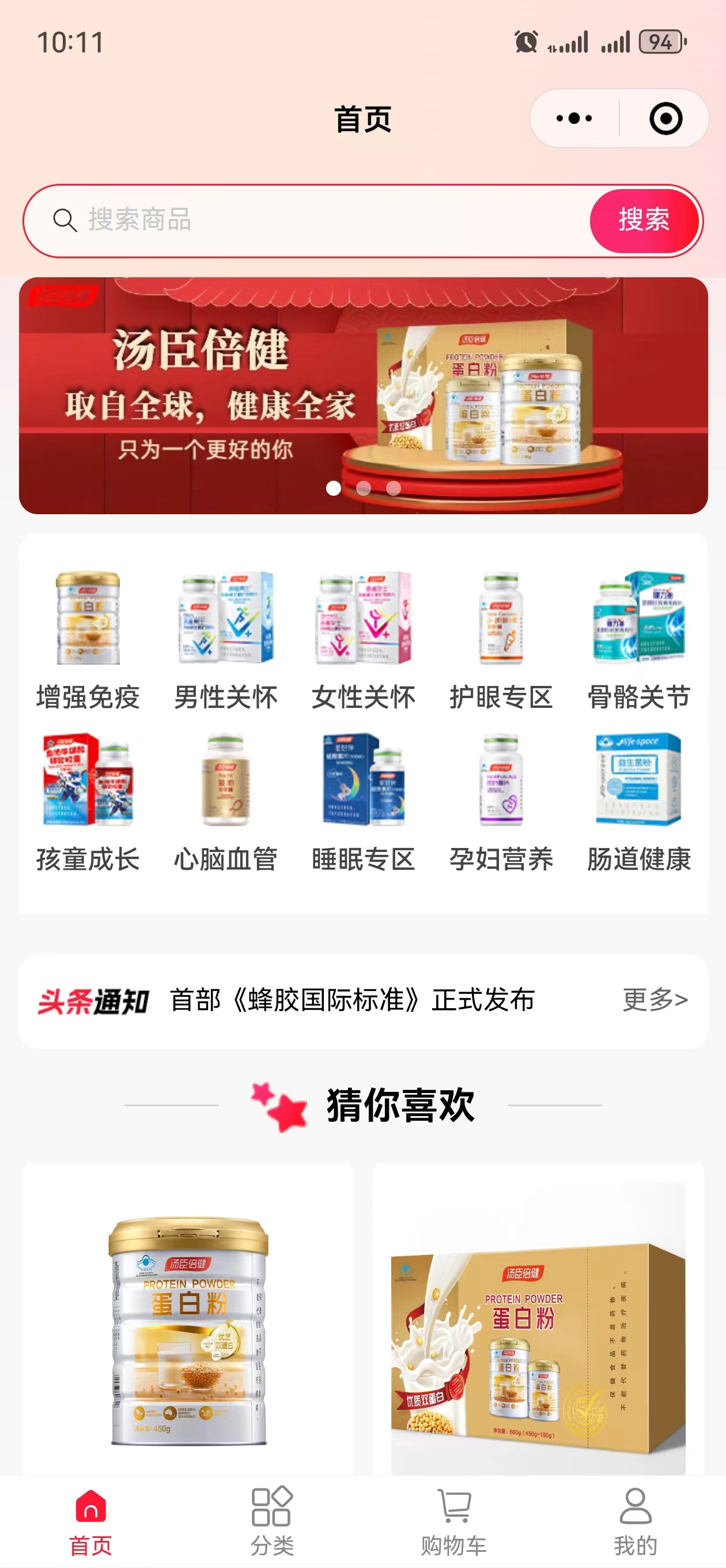This screenshot has width=726, height=1568.
Task: Go to the 我的 tab
Action: (636, 1520)
